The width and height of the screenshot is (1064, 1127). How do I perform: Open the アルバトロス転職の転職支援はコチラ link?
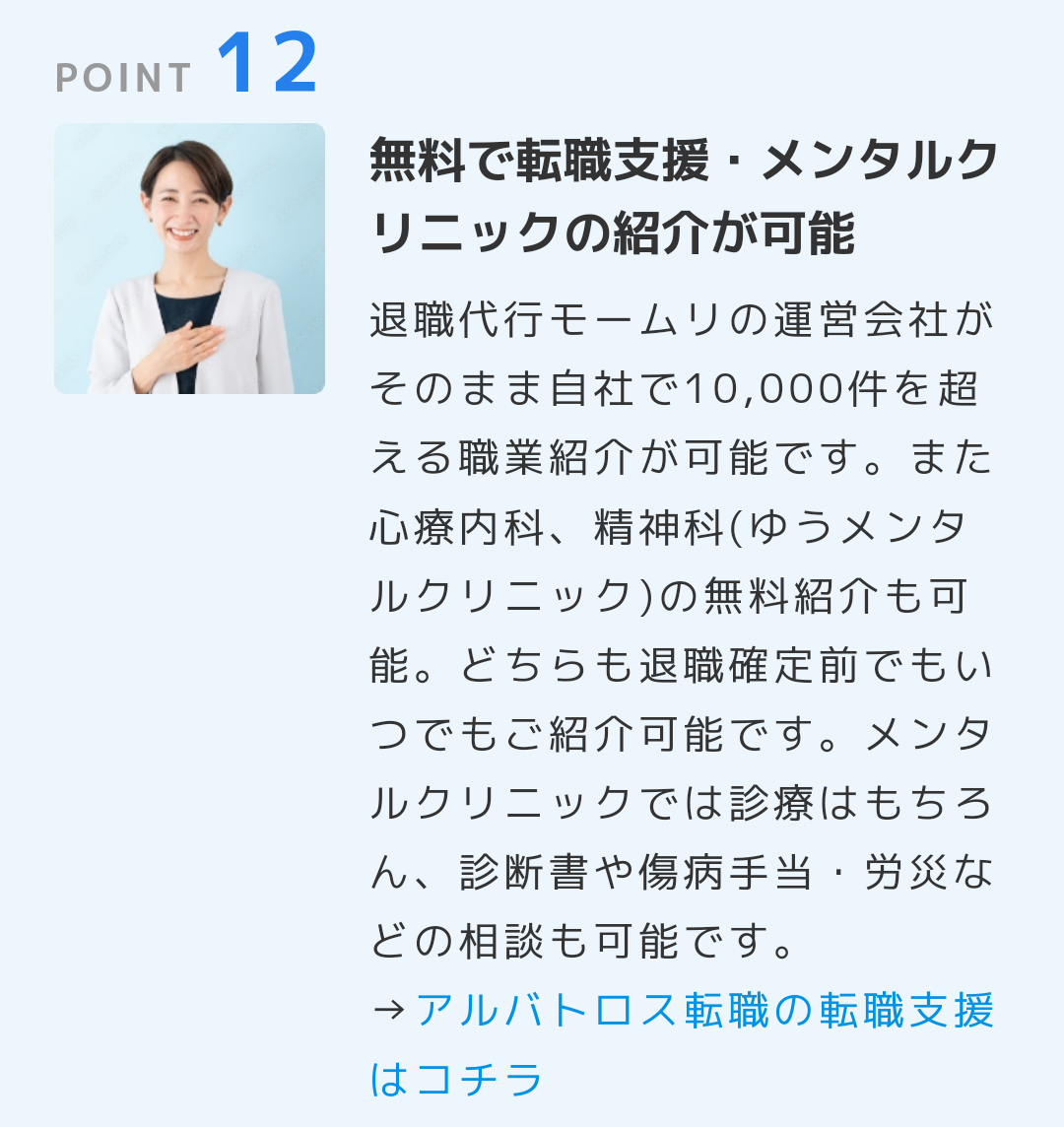pyautogui.click(x=703, y=1013)
